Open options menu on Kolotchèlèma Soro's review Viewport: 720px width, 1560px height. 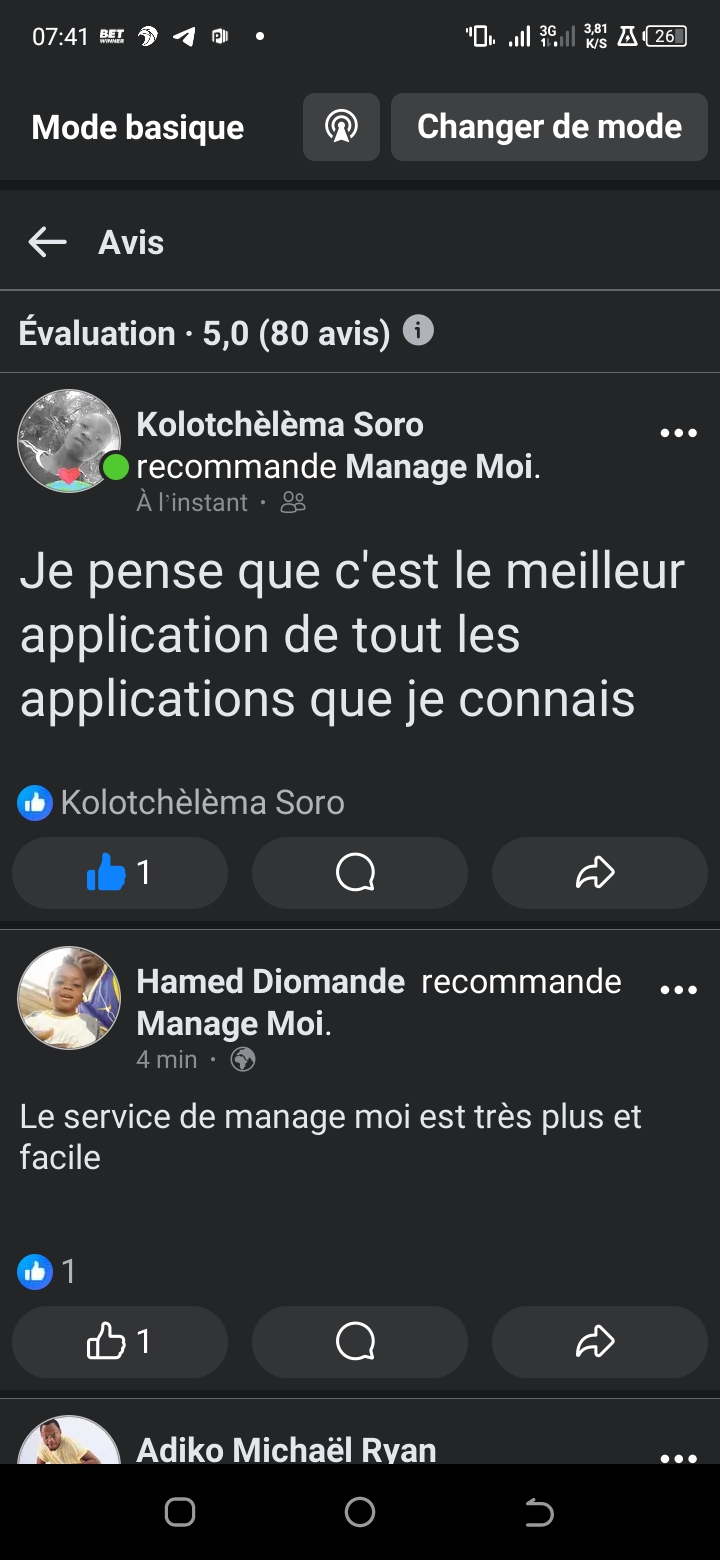678,434
